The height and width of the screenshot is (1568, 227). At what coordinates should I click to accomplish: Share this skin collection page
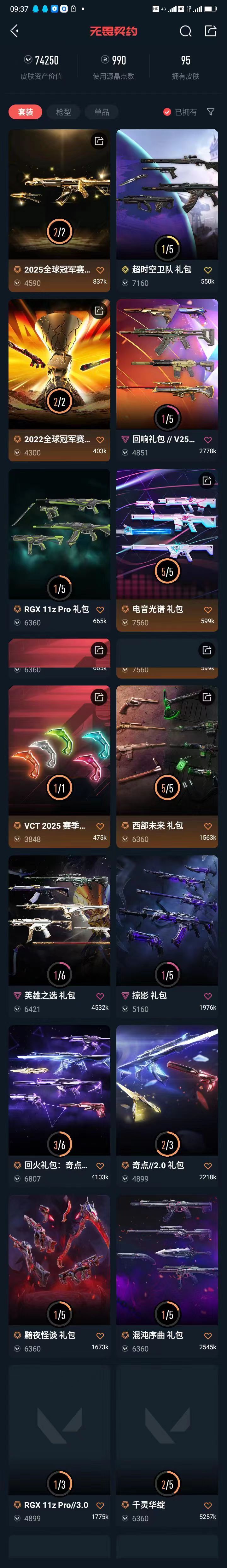click(211, 31)
